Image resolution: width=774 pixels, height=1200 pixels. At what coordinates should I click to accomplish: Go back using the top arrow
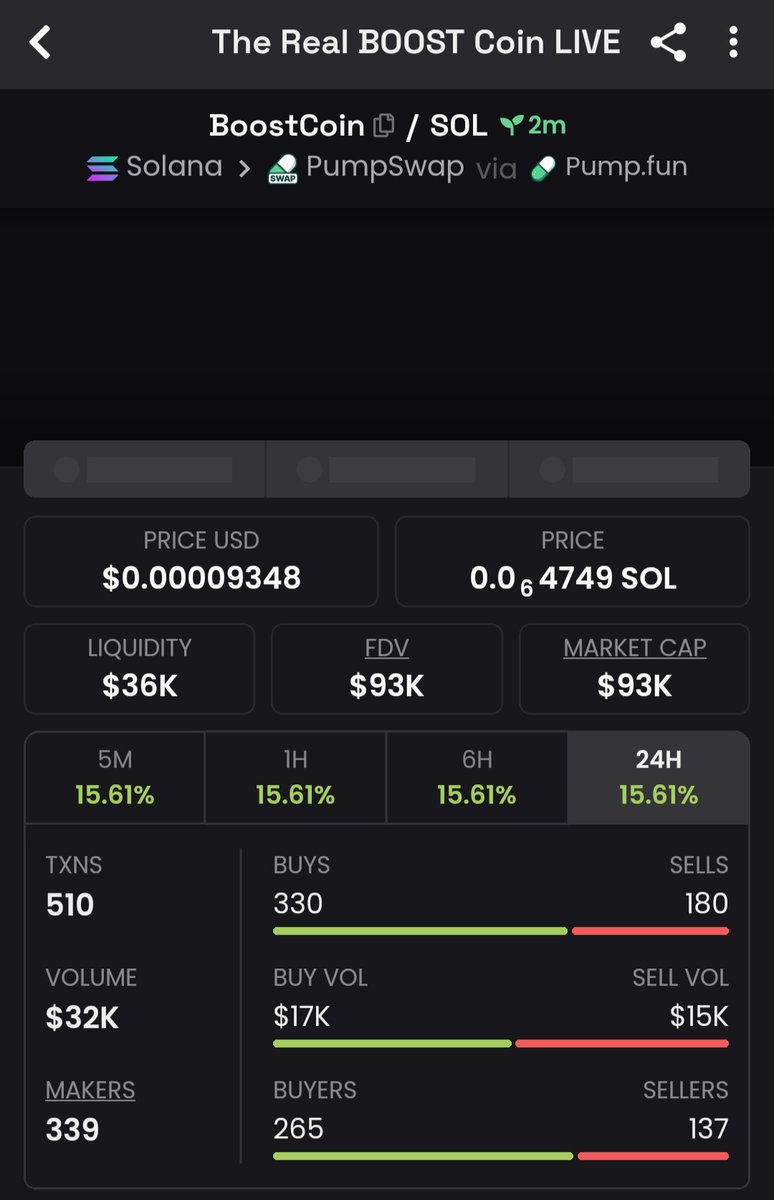pyautogui.click(x=40, y=43)
